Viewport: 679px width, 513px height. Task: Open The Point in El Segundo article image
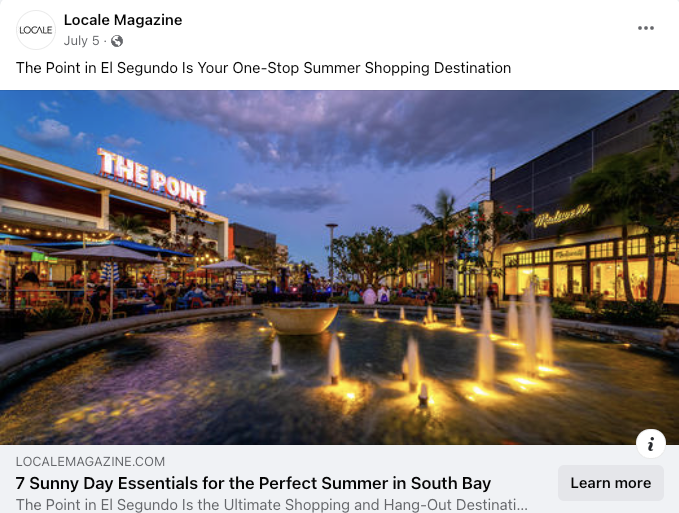339,267
